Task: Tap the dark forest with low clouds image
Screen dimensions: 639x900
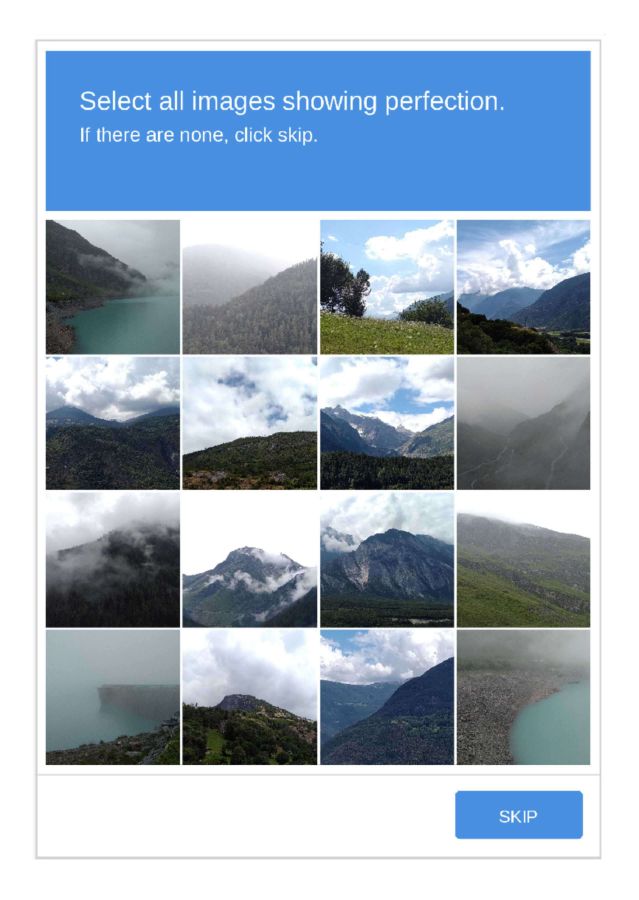Action: pos(113,560)
